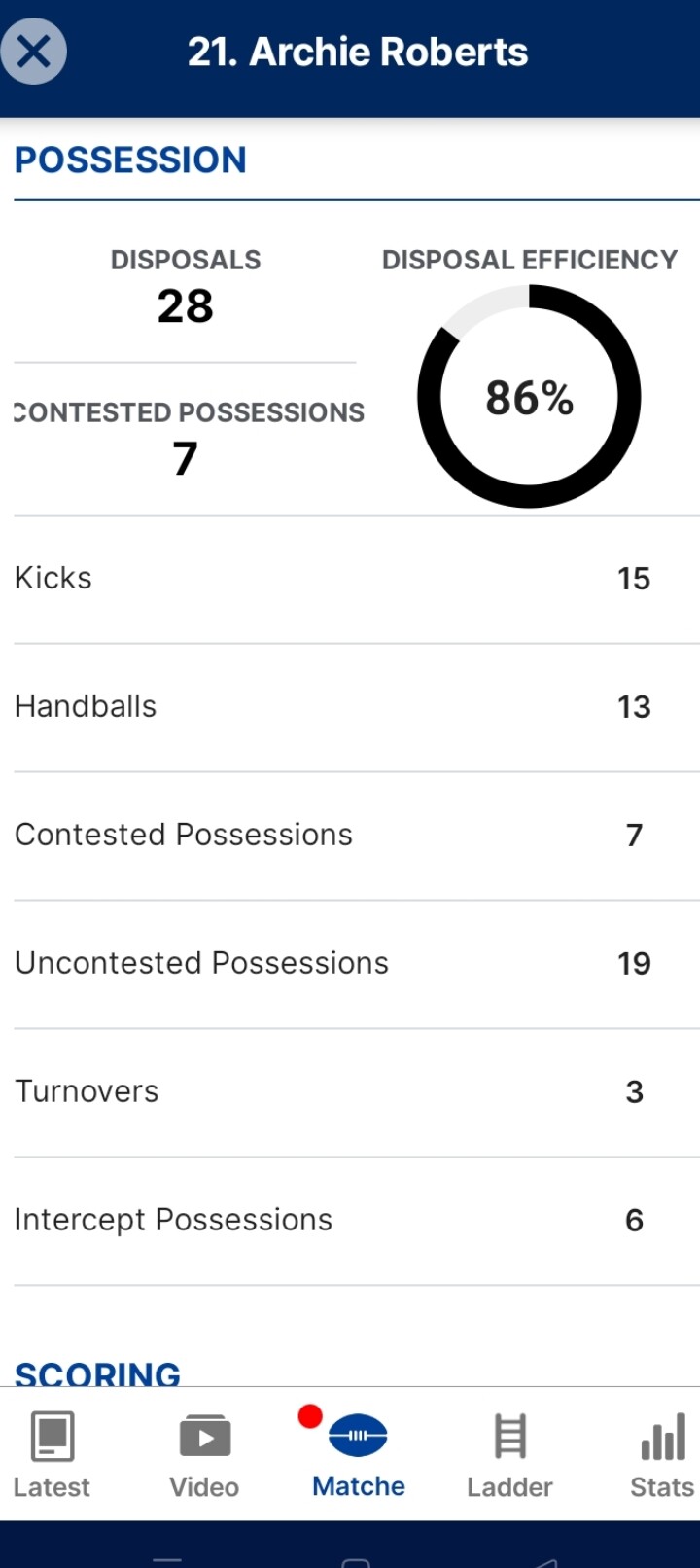This screenshot has height=1568, width=700.
Task: Close the Archie Roberts stats panel
Action: coord(34,52)
